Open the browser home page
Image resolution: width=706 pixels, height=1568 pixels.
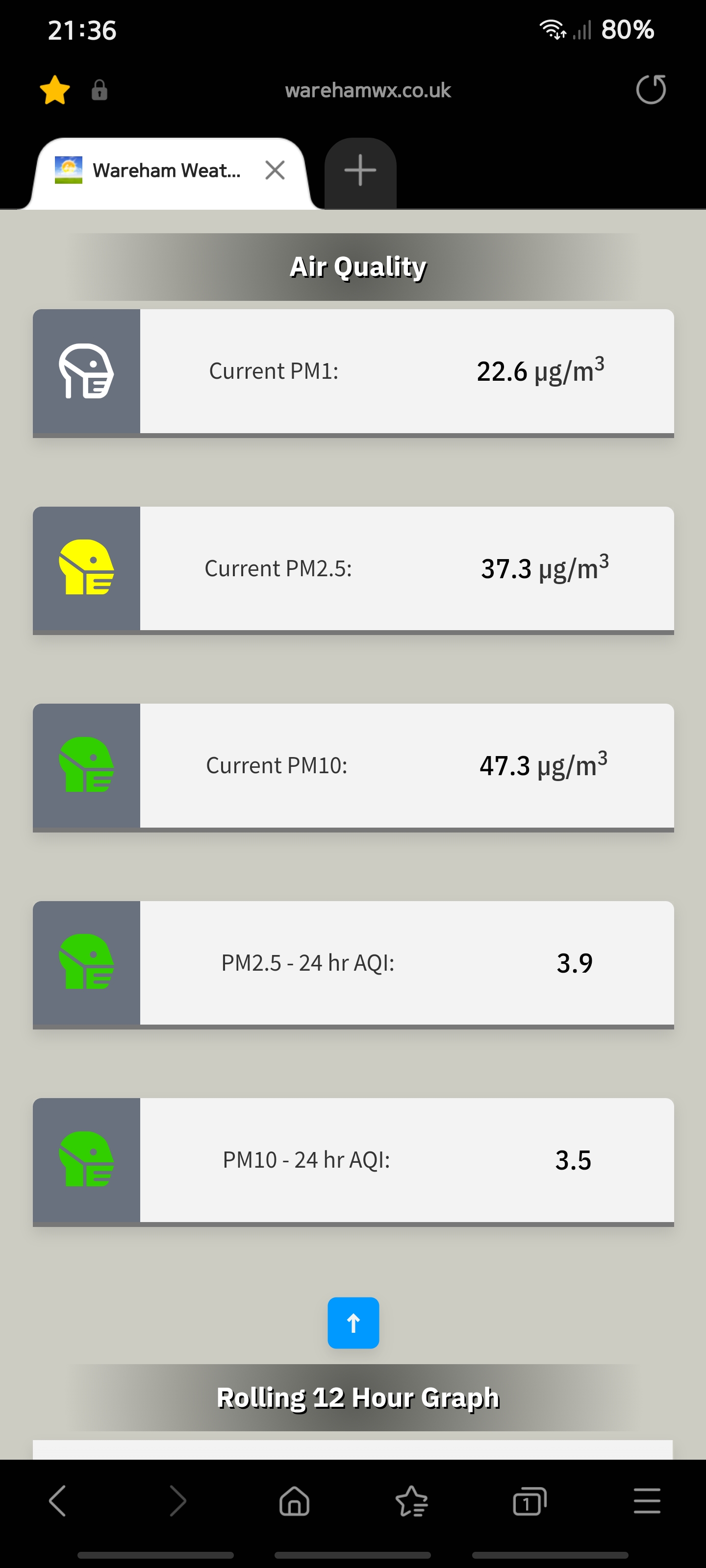294,1500
